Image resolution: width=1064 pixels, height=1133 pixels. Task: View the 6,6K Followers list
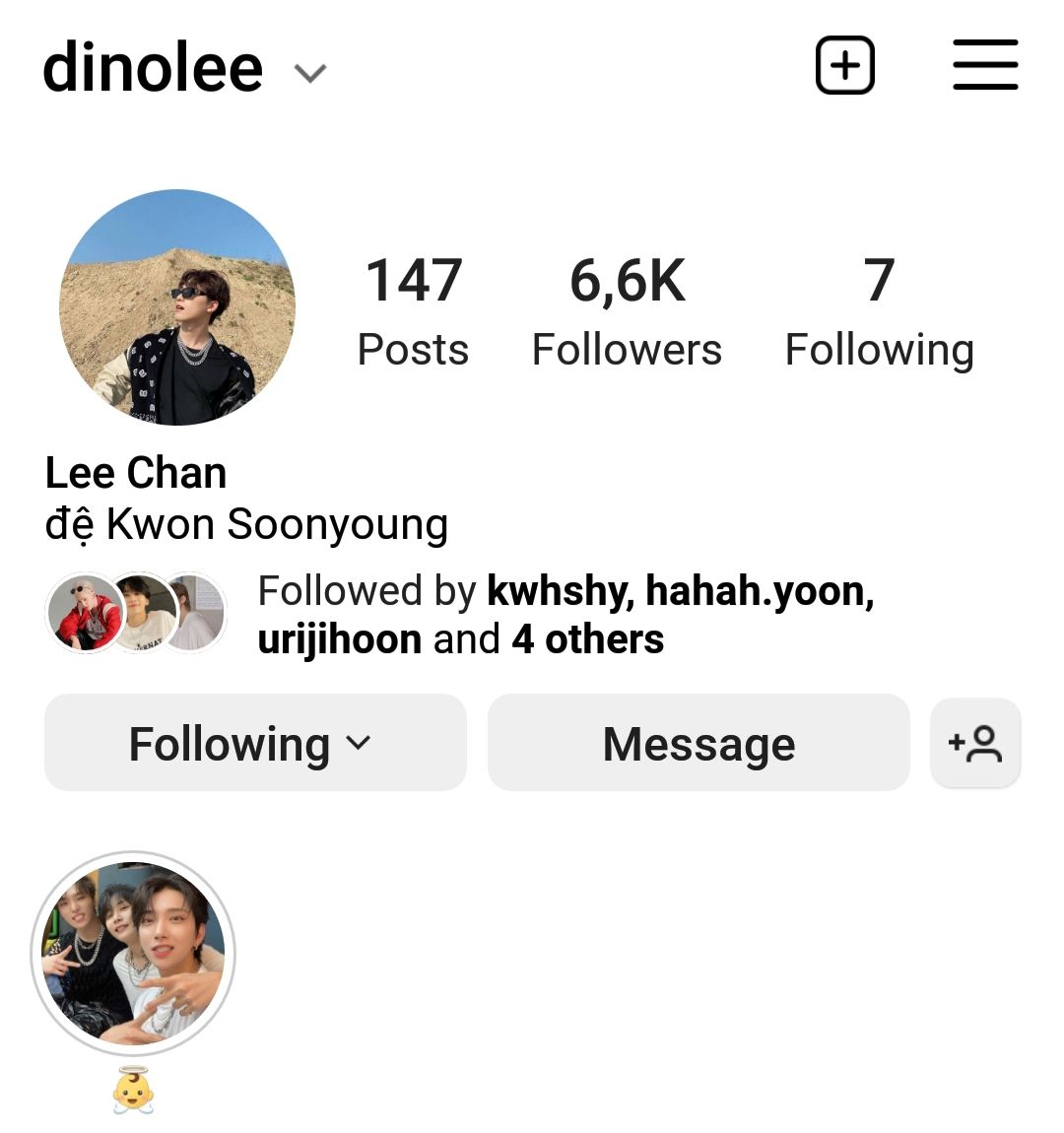point(627,310)
